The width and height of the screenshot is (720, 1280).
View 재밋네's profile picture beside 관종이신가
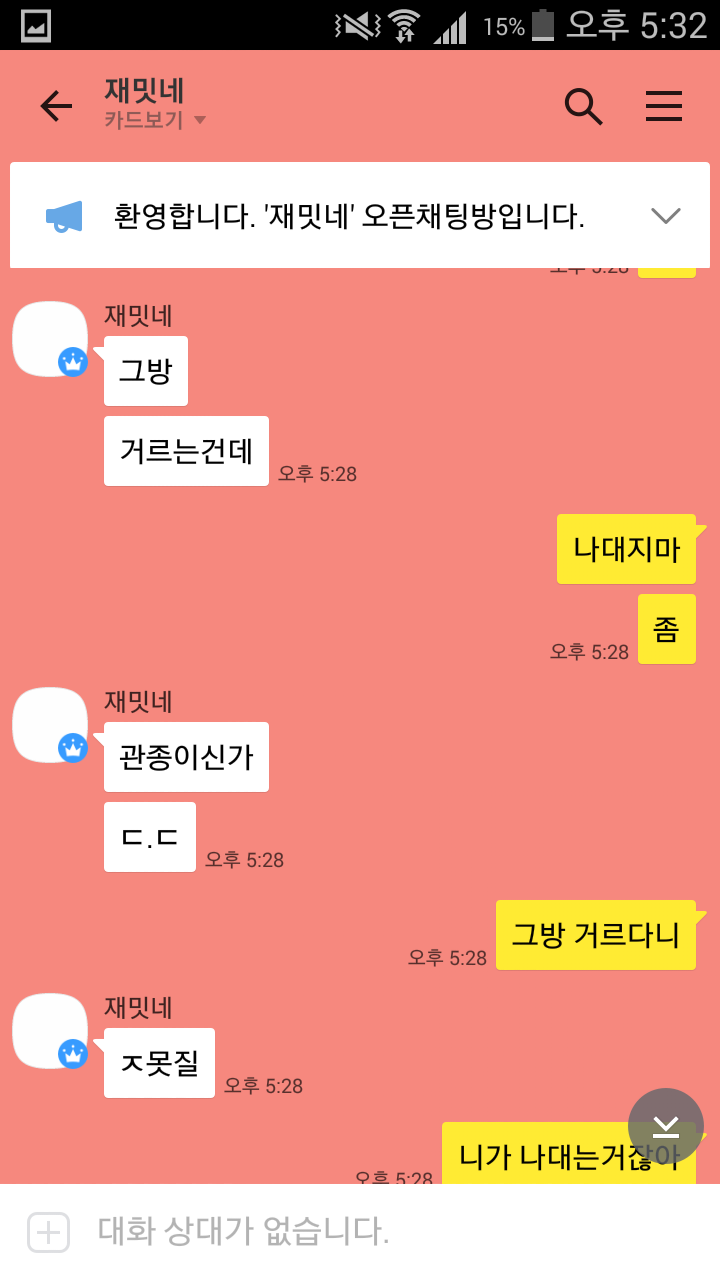pos(50,725)
